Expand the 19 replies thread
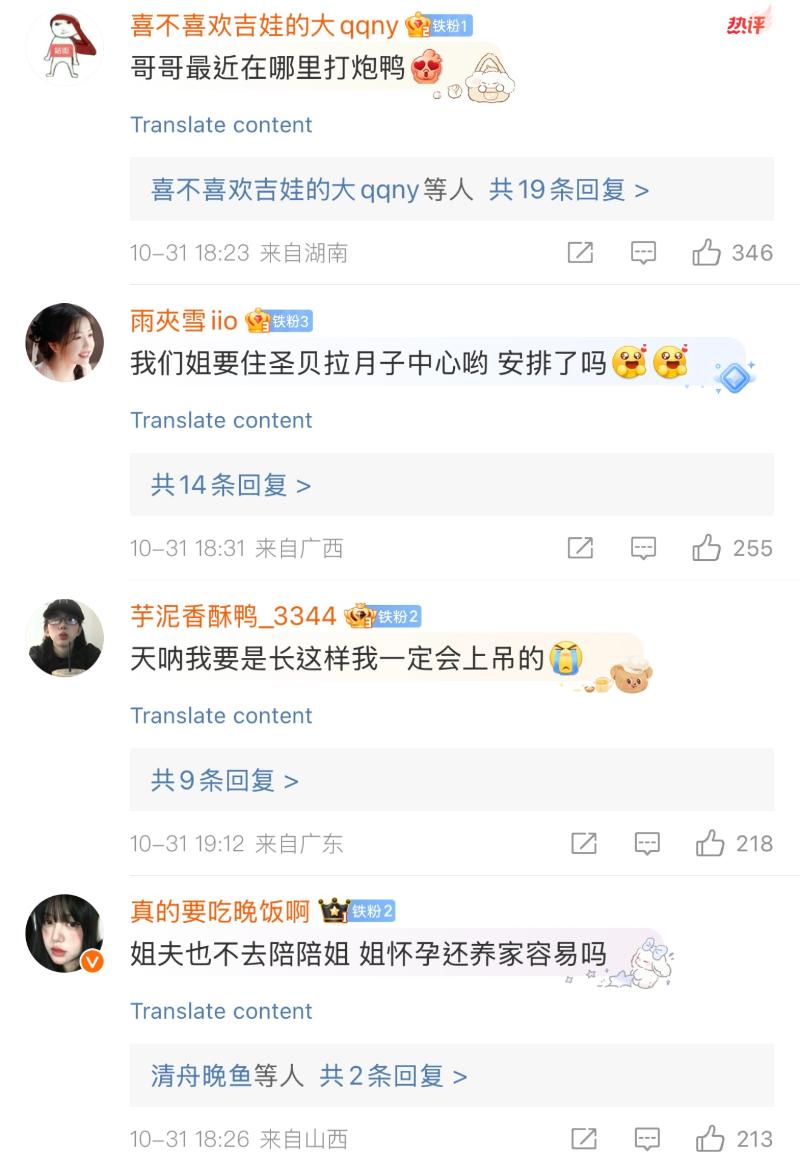The image size is (800, 1163). click(400, 189)
